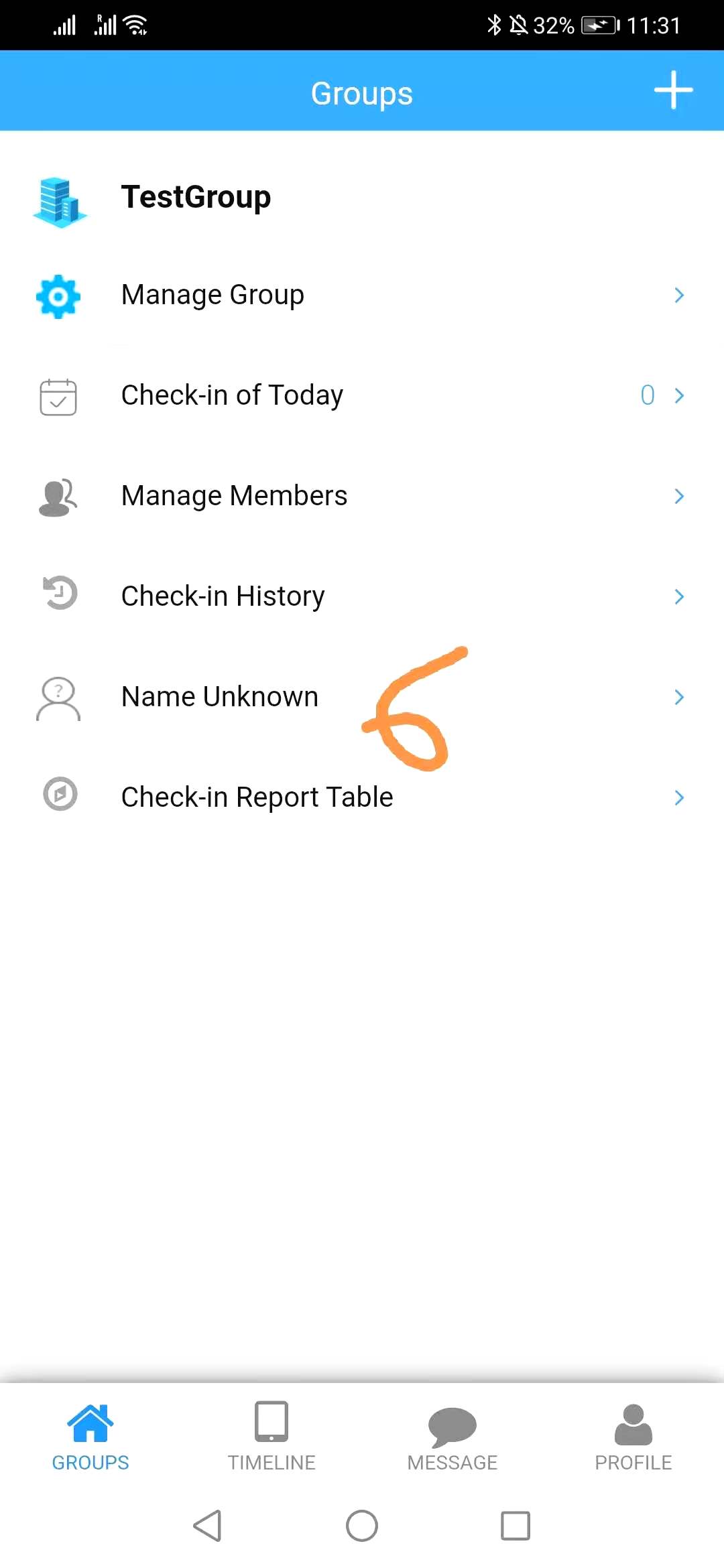Open the Name Unknown row
Image resolution: width=724 pixels, height=1568 pixels.
(362, 697)
